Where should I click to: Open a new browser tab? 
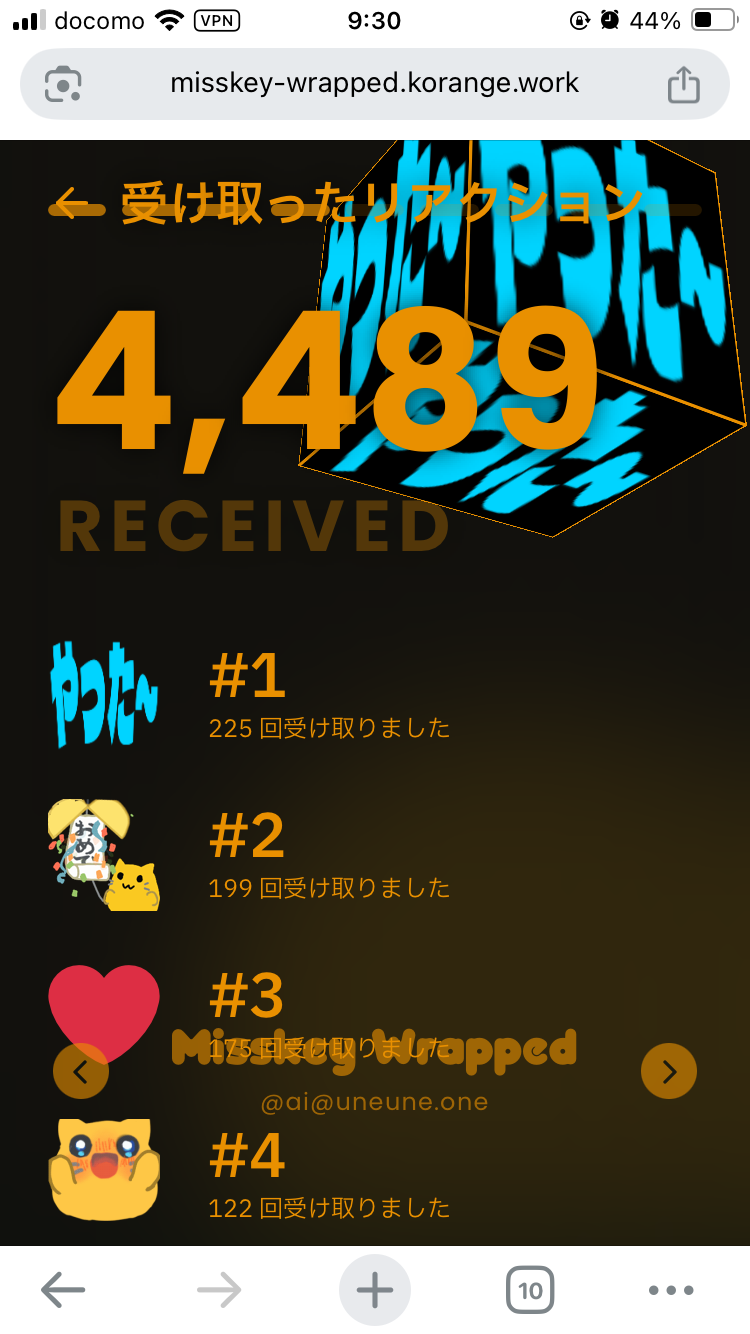(x=375, y=1290)
